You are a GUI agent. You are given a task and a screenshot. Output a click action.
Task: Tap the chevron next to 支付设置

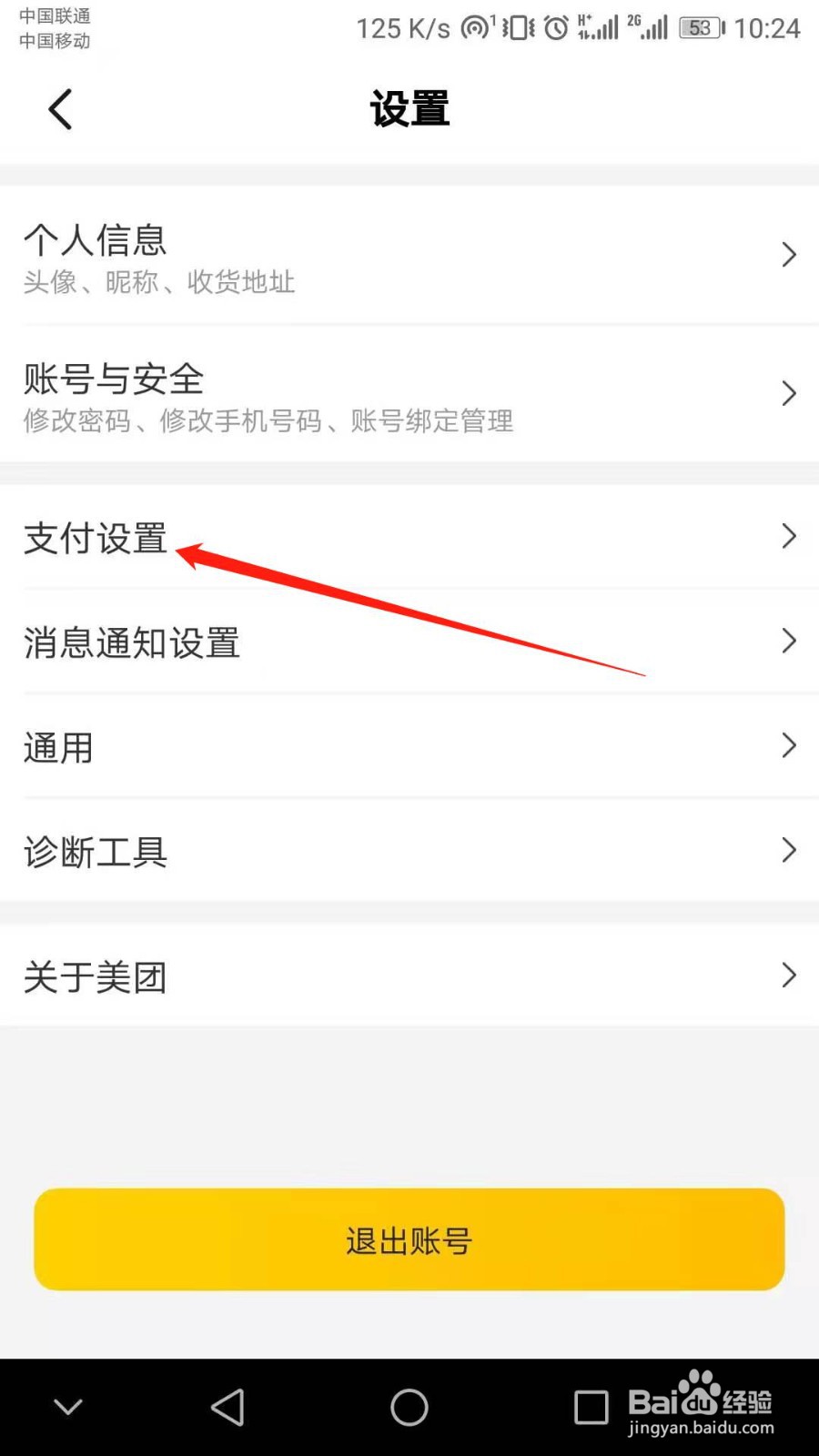click(x=788, y=537)
